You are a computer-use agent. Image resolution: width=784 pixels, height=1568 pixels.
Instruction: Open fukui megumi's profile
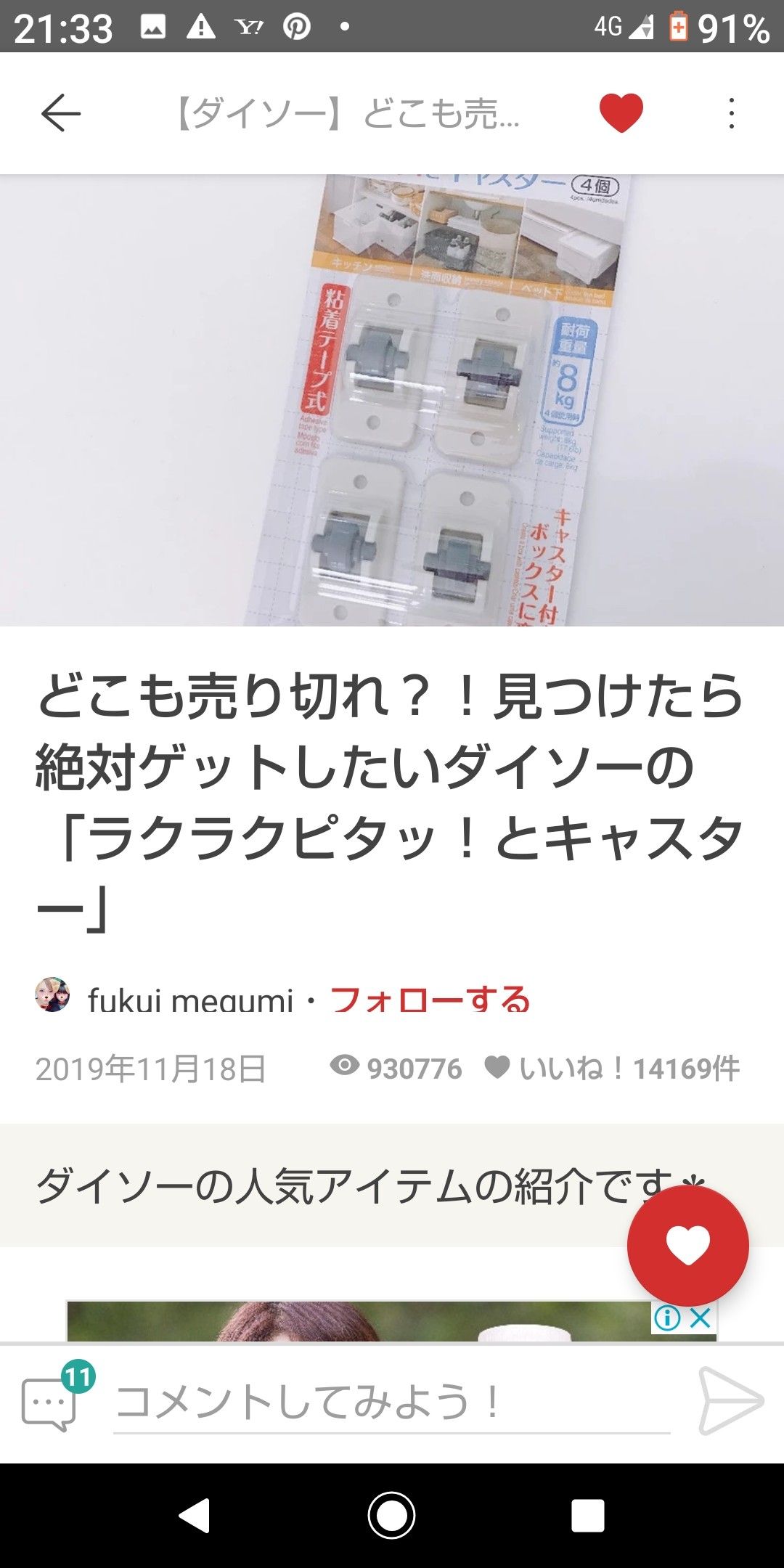click(x=190, y=999)
